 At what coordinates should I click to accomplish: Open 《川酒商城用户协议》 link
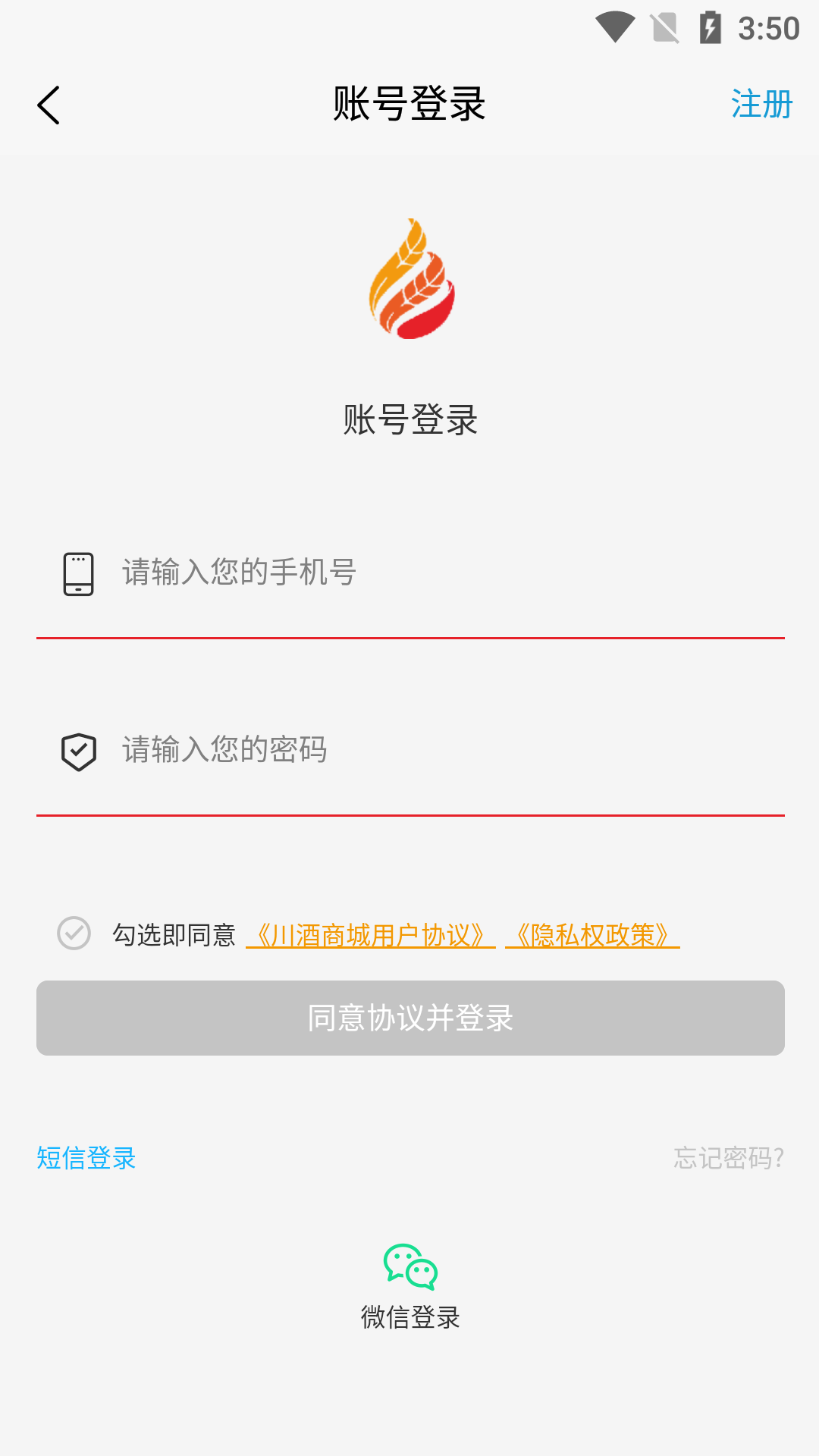click(x=370, y=936)
